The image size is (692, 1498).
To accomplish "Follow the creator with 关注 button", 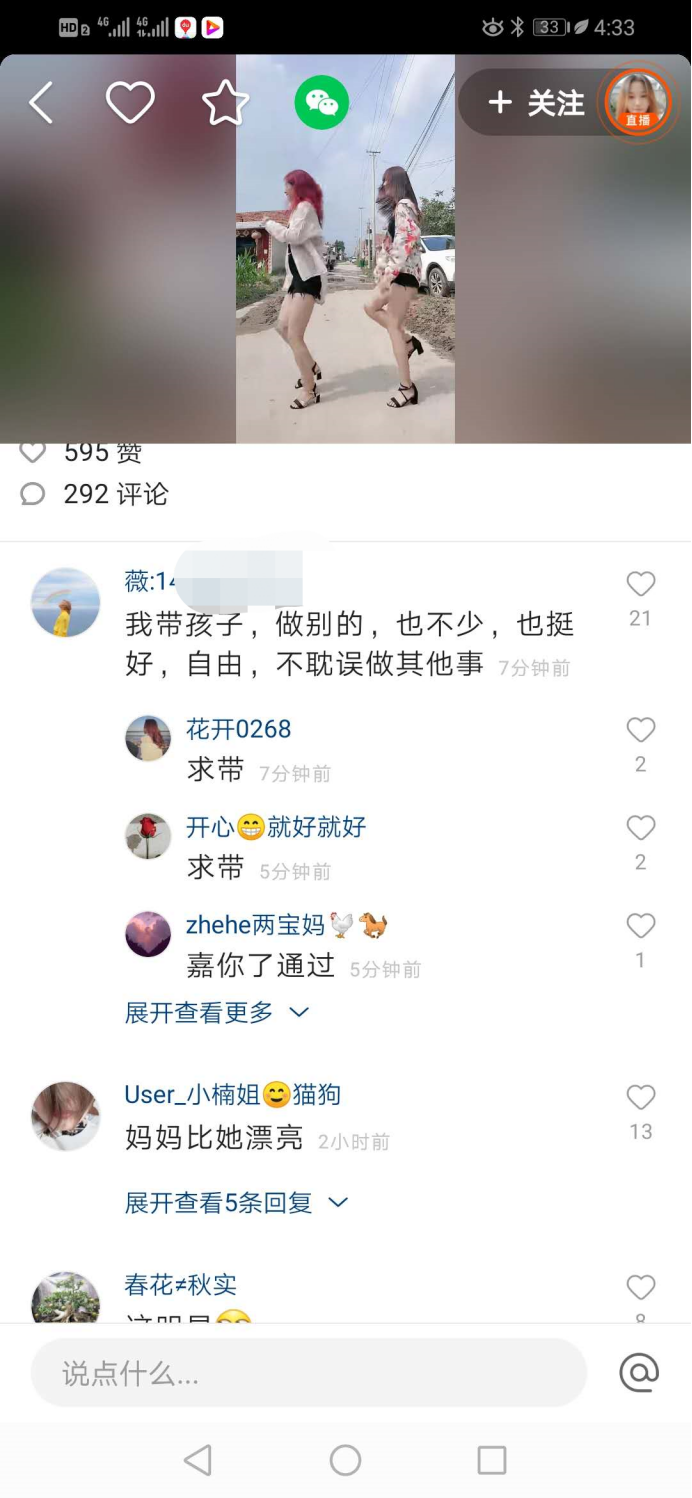I will click(x=536, y=103).
